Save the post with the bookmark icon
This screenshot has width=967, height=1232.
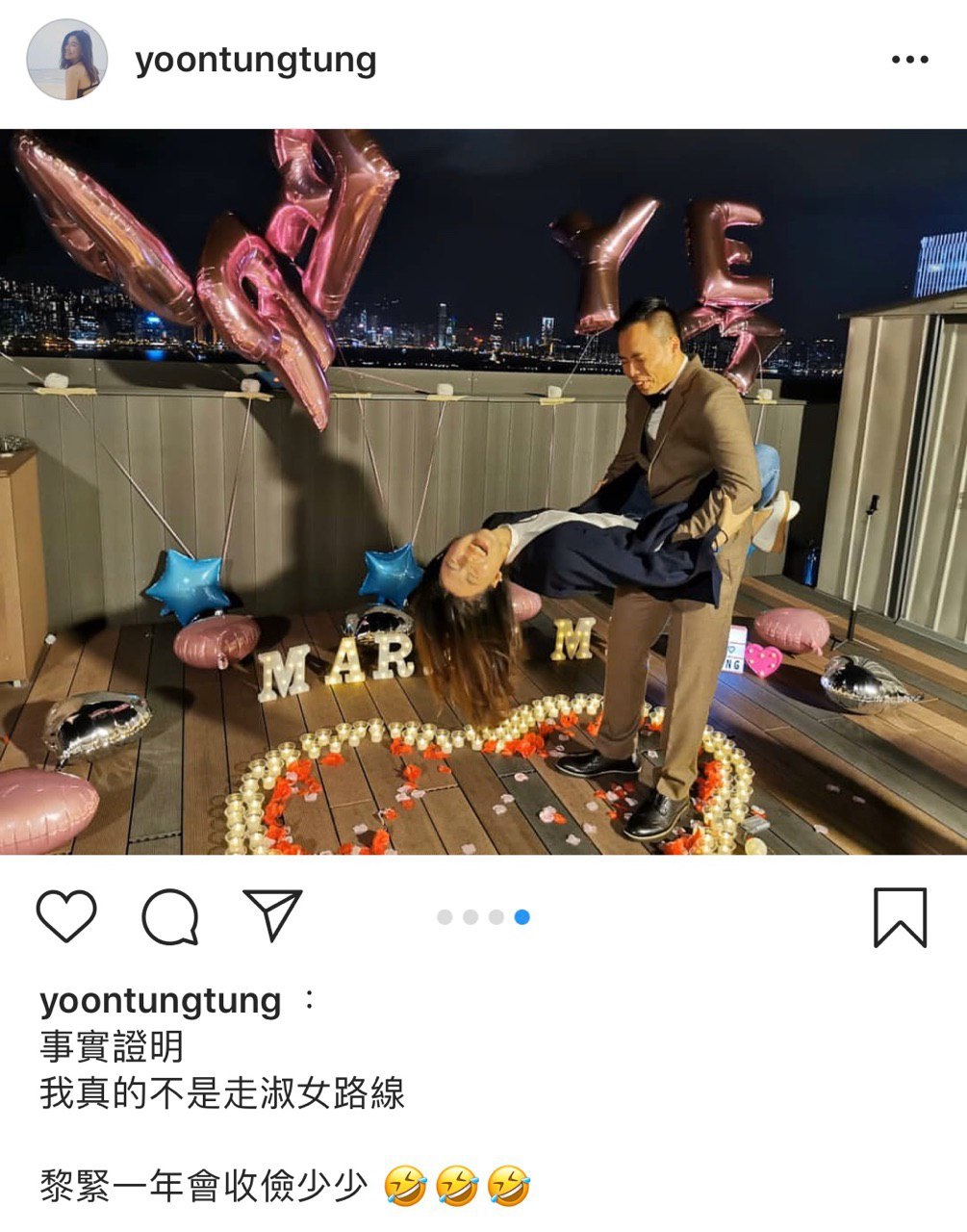pos(900,917)
